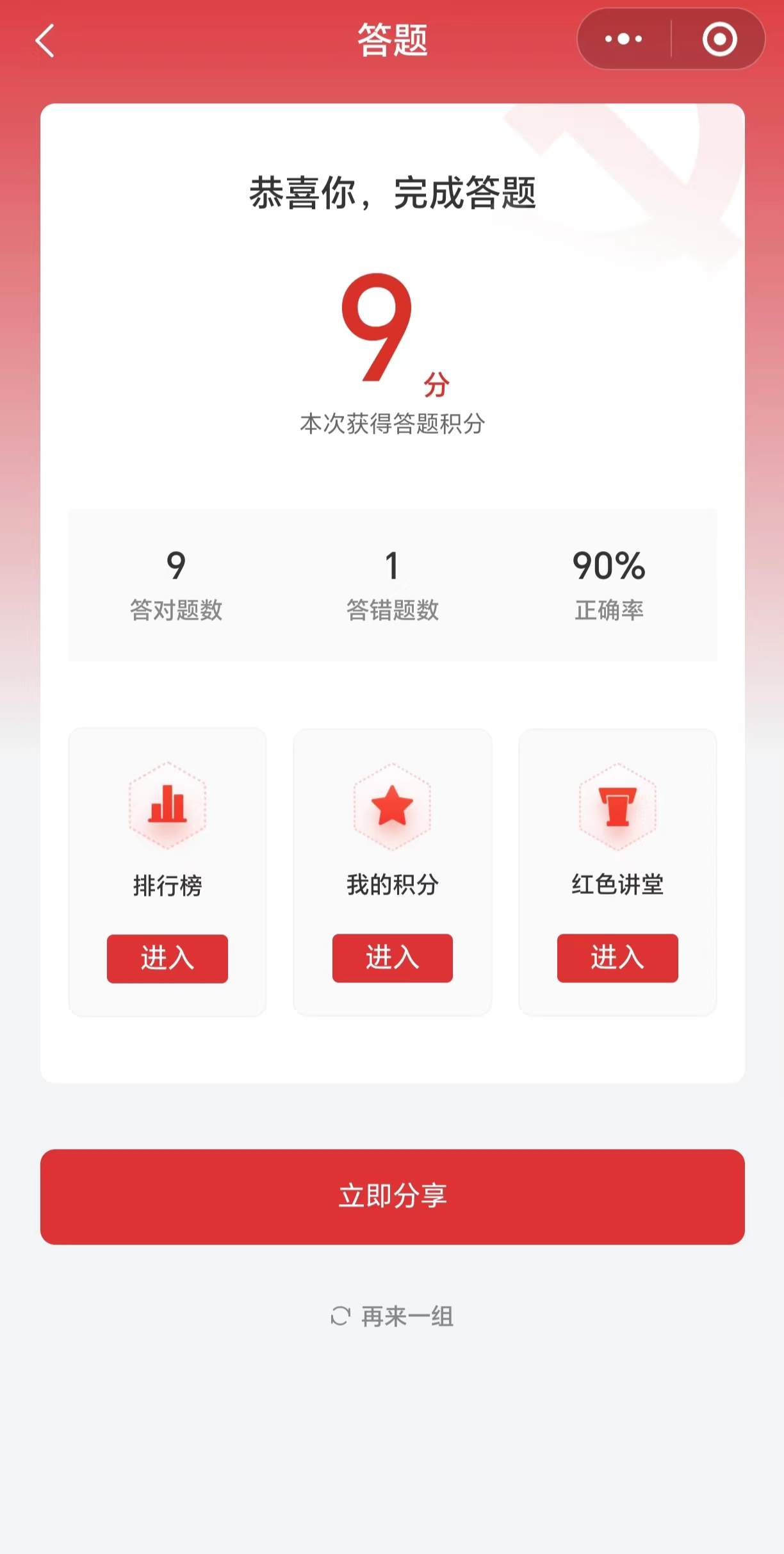Tap 立即分享 to share result
Viewport: 784px width, 1554px height.
(x=392, y=1197)
